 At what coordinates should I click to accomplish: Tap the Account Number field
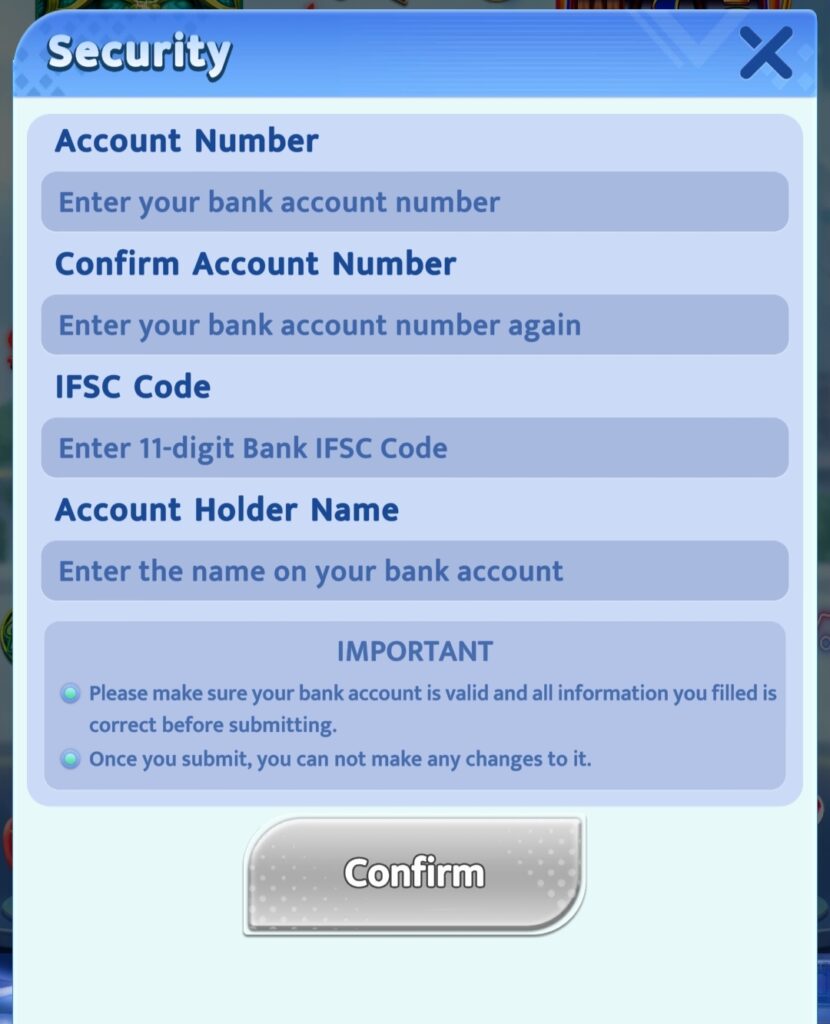pyautogui.click(x=414, y=202)
